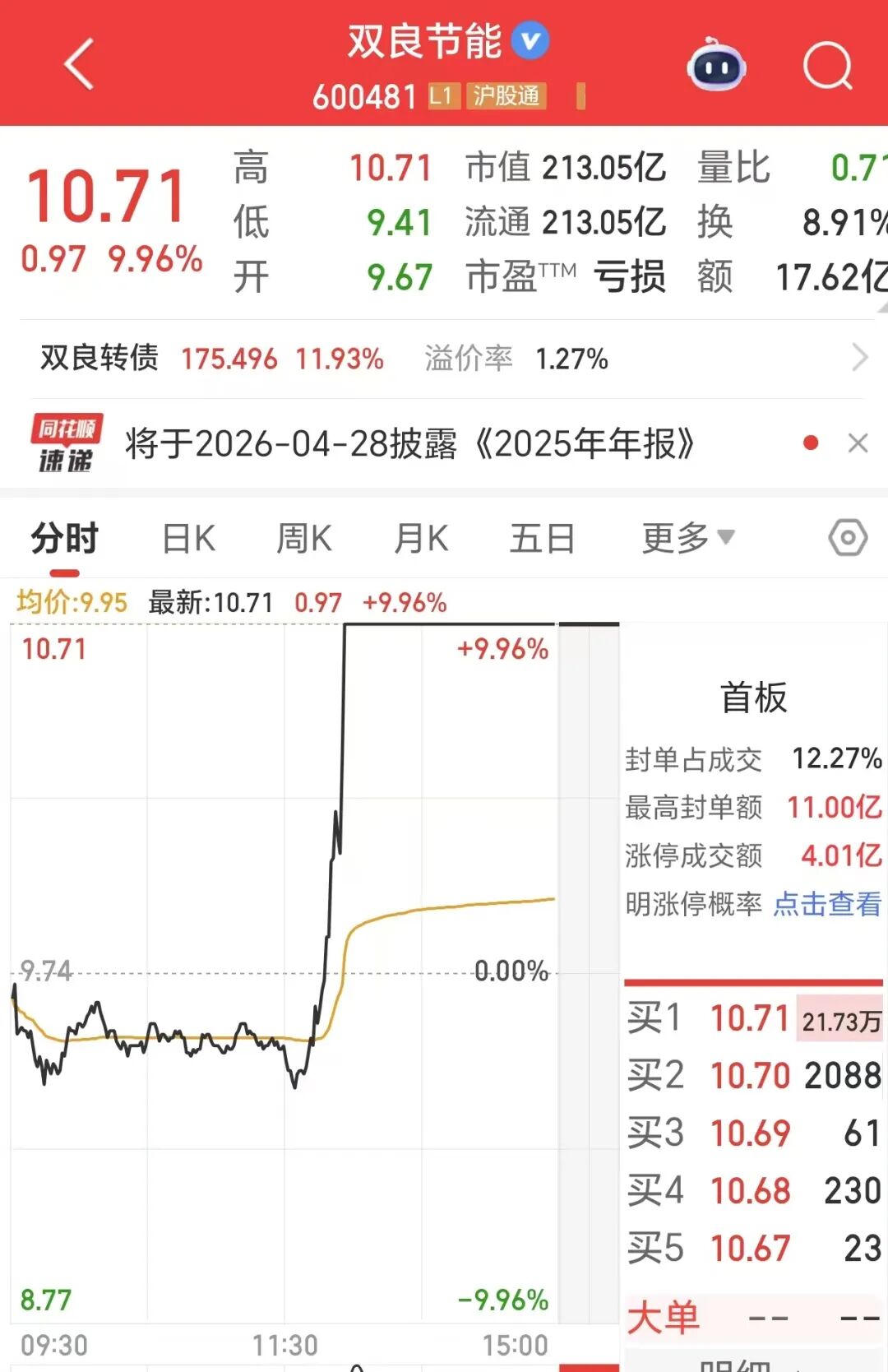
Task: Open search with the magnifier icon
Action: (827, 65)
